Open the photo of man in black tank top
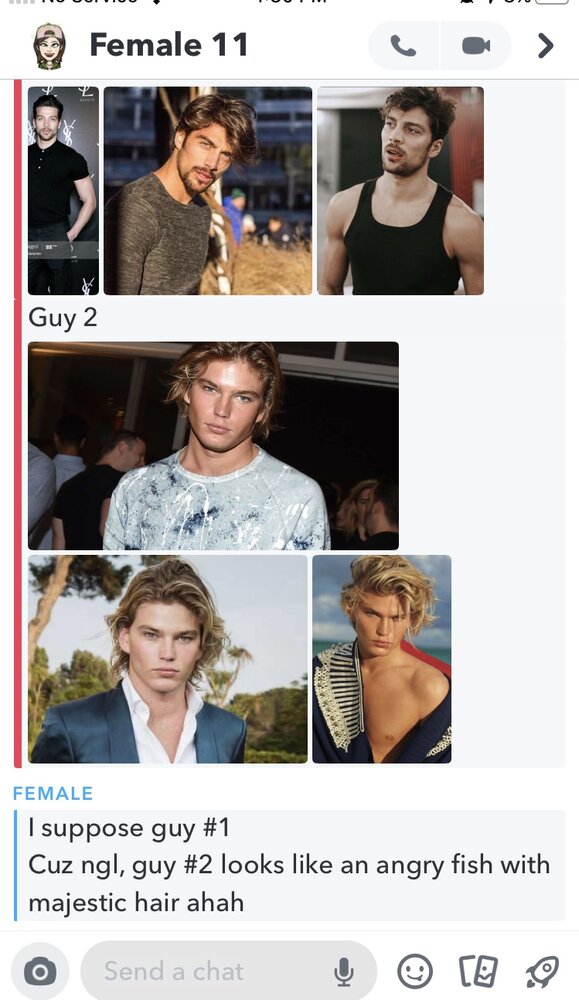This screenshot has width=579, height=1000. pyautogui.click(x=400, y=191)
